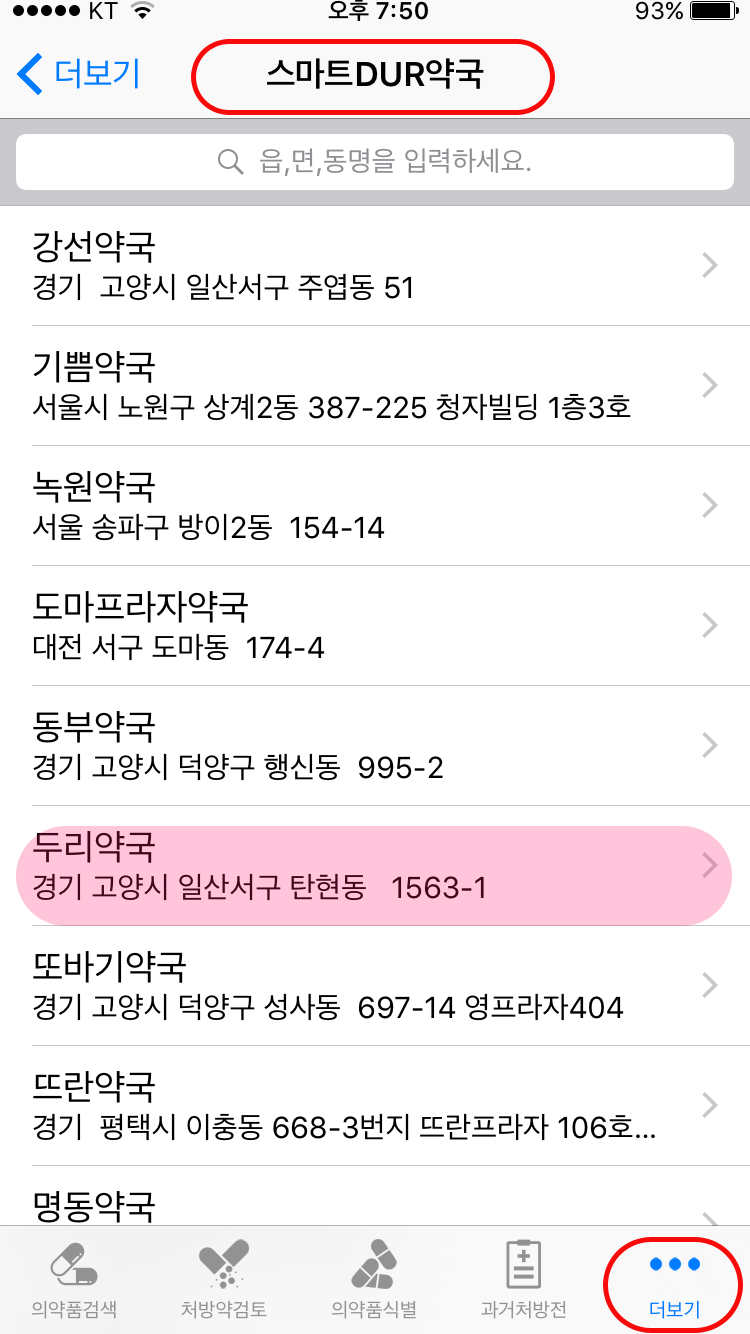Switch to the 의약품검색 tab
The image size is (750, 1334).
point(74,1281)
